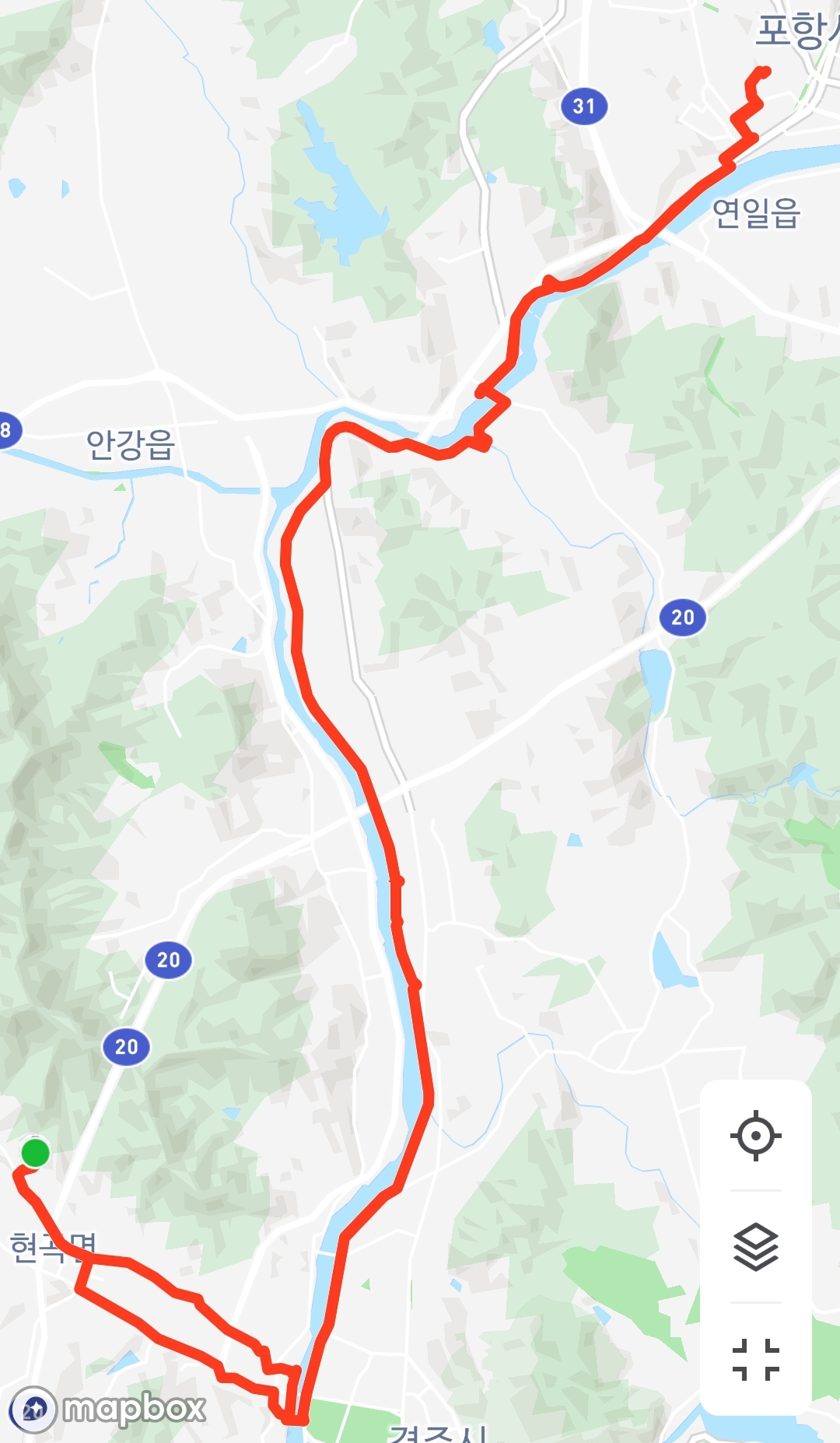Image resolution: width=840 pixels, height=1443 pixels.
Task: Exit the fullscreen map view
Action: [755, 1359]
